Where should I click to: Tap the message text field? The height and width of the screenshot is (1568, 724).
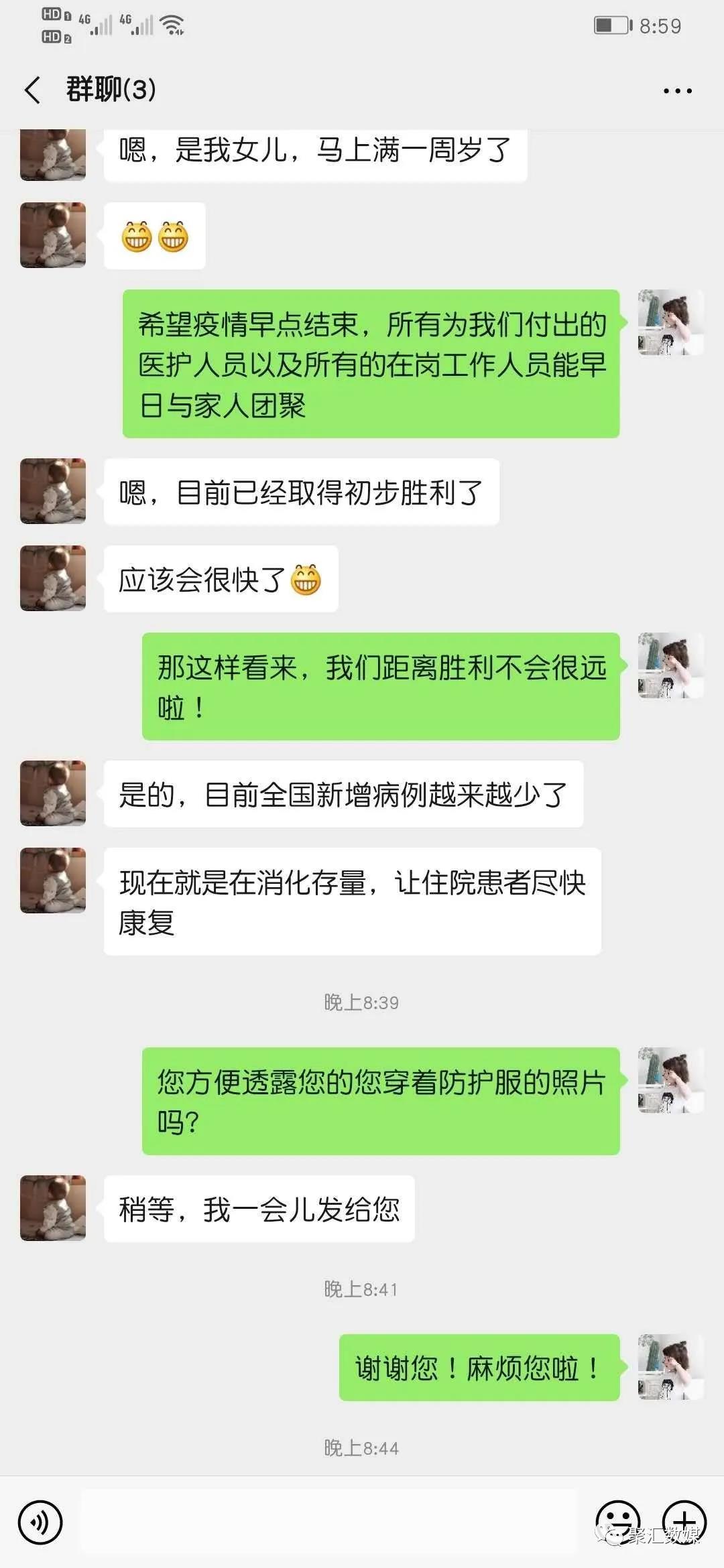point(328,1521)
